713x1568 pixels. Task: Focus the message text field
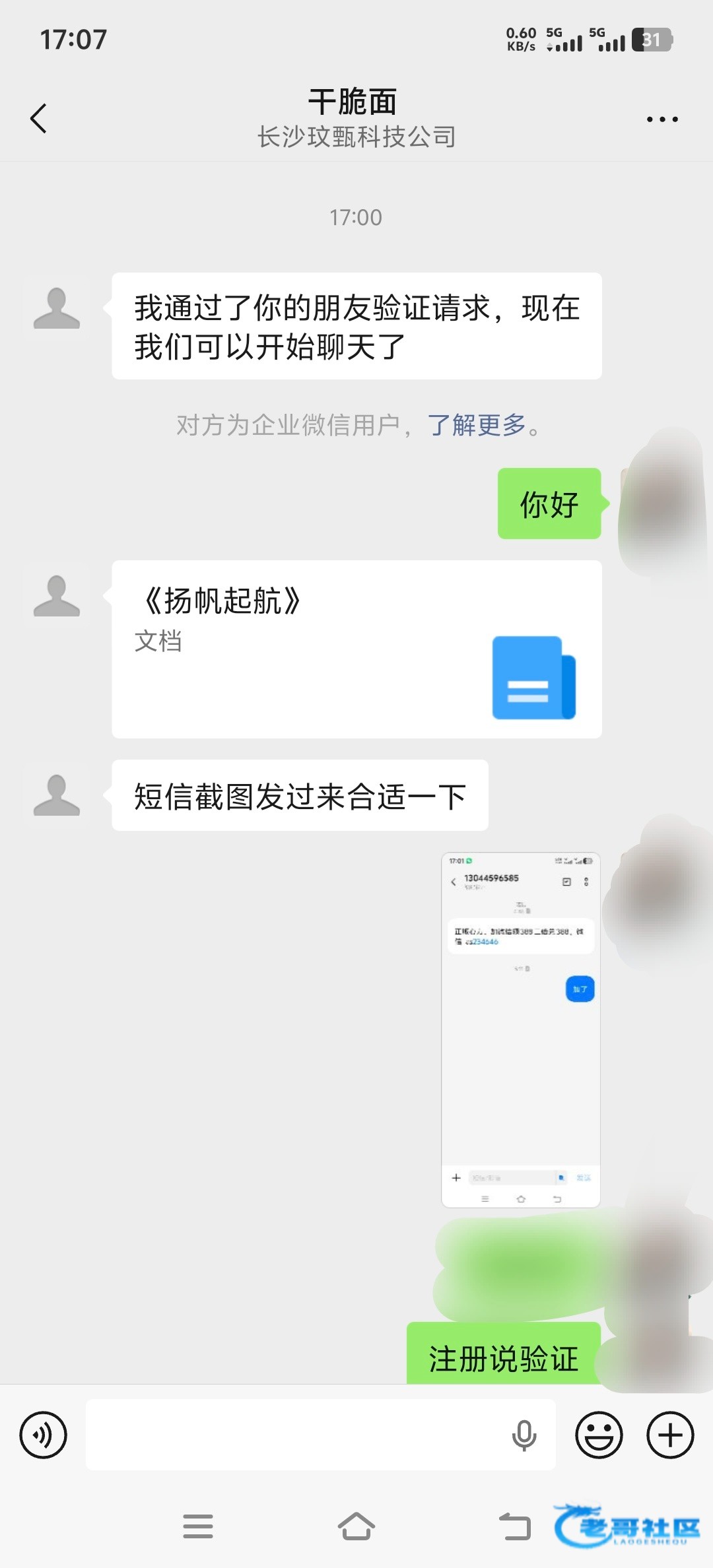[x=297, y=1434]
